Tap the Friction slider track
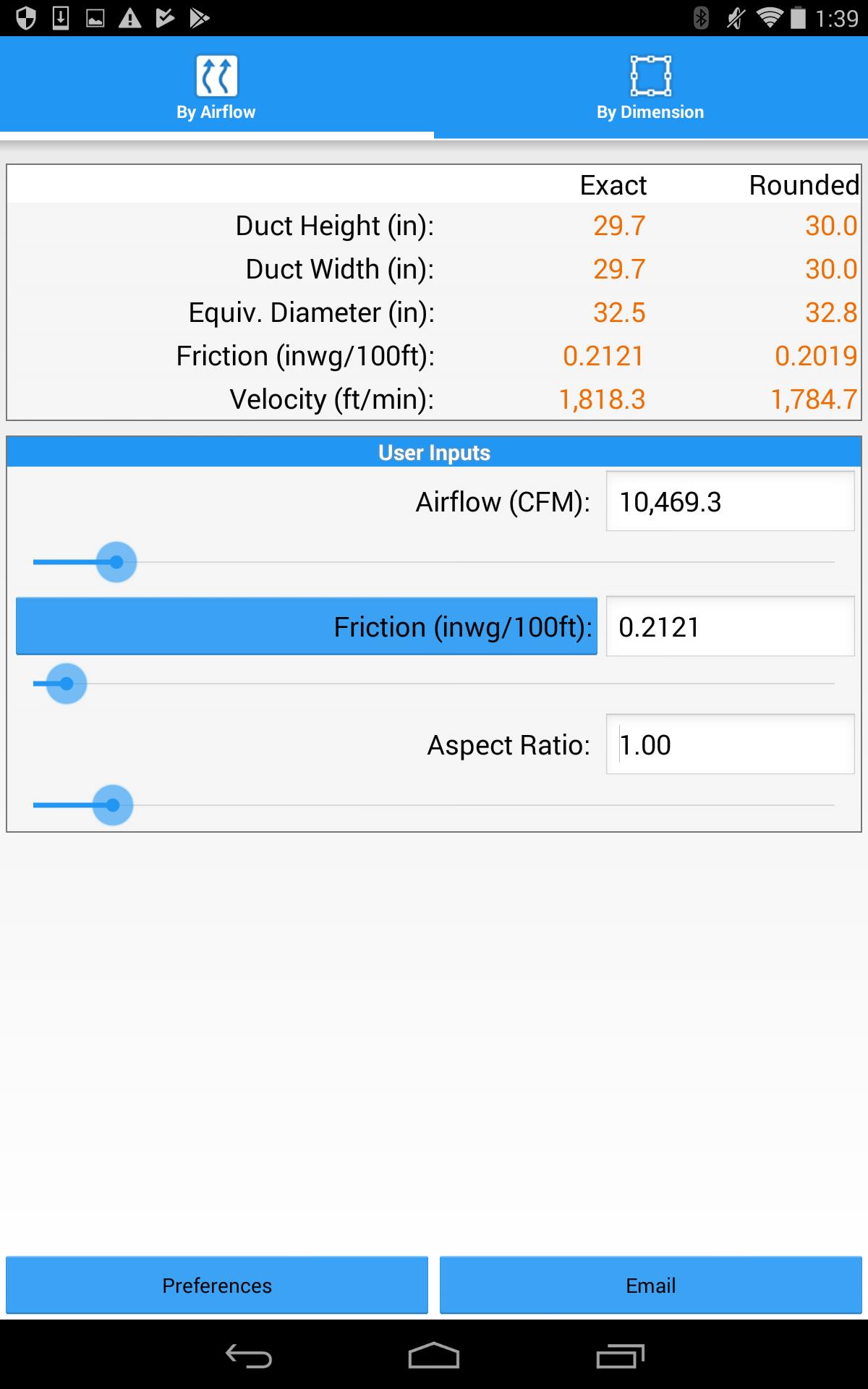The height and width of the screenshot is (1389, 868). point(434,684)
